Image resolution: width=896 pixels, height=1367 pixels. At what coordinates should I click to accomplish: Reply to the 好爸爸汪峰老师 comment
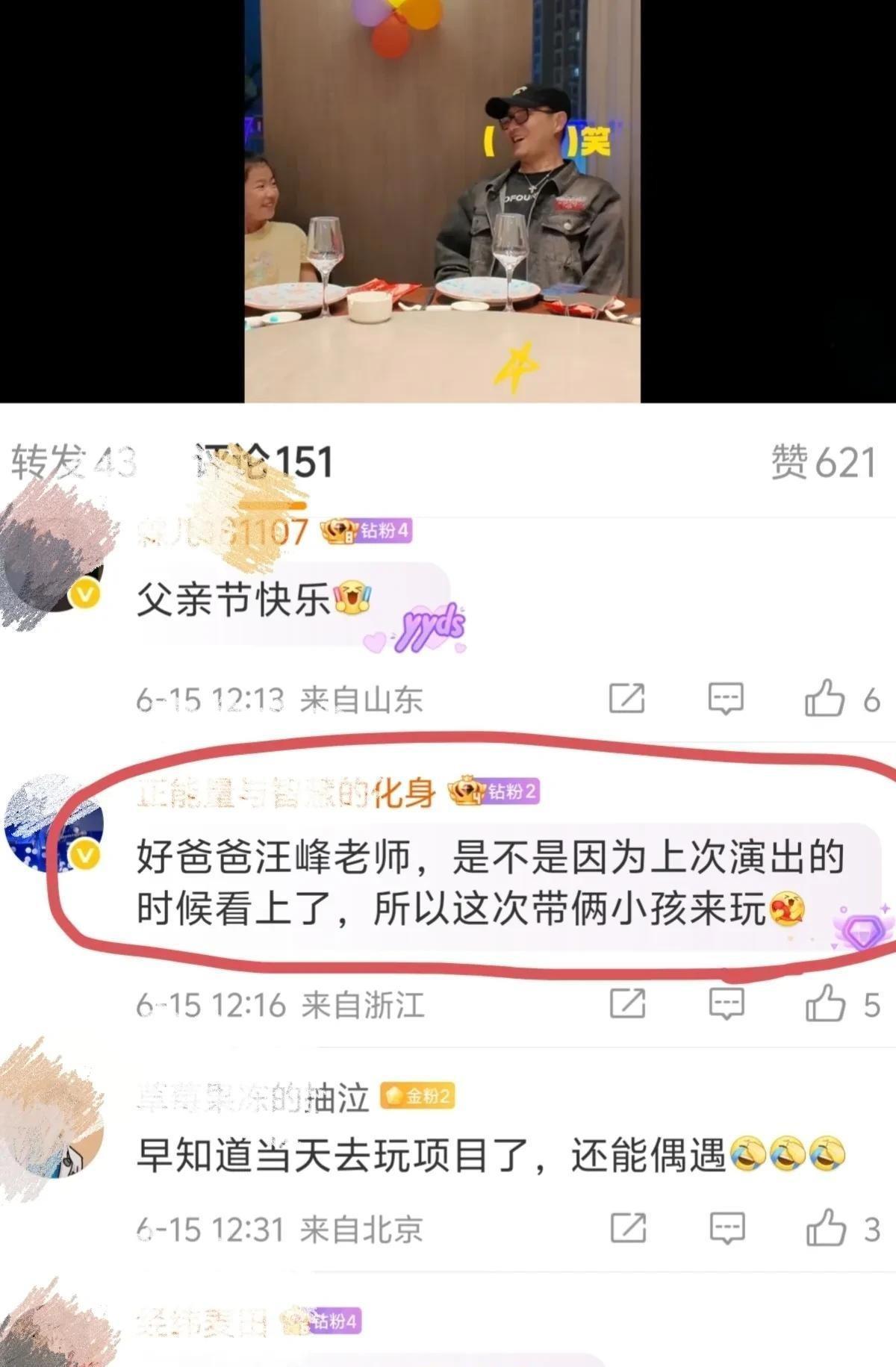click(727, 1003)
